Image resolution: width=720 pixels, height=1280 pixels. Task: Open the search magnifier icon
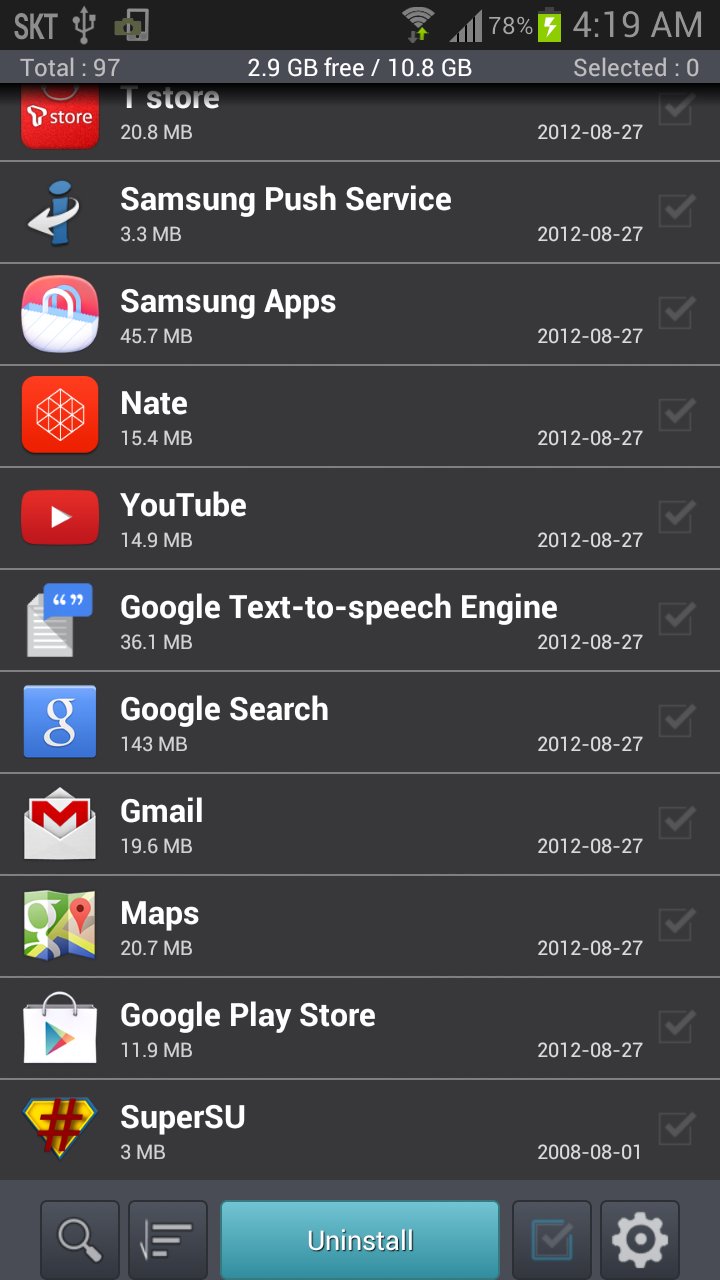click(x=80, y=1240)
